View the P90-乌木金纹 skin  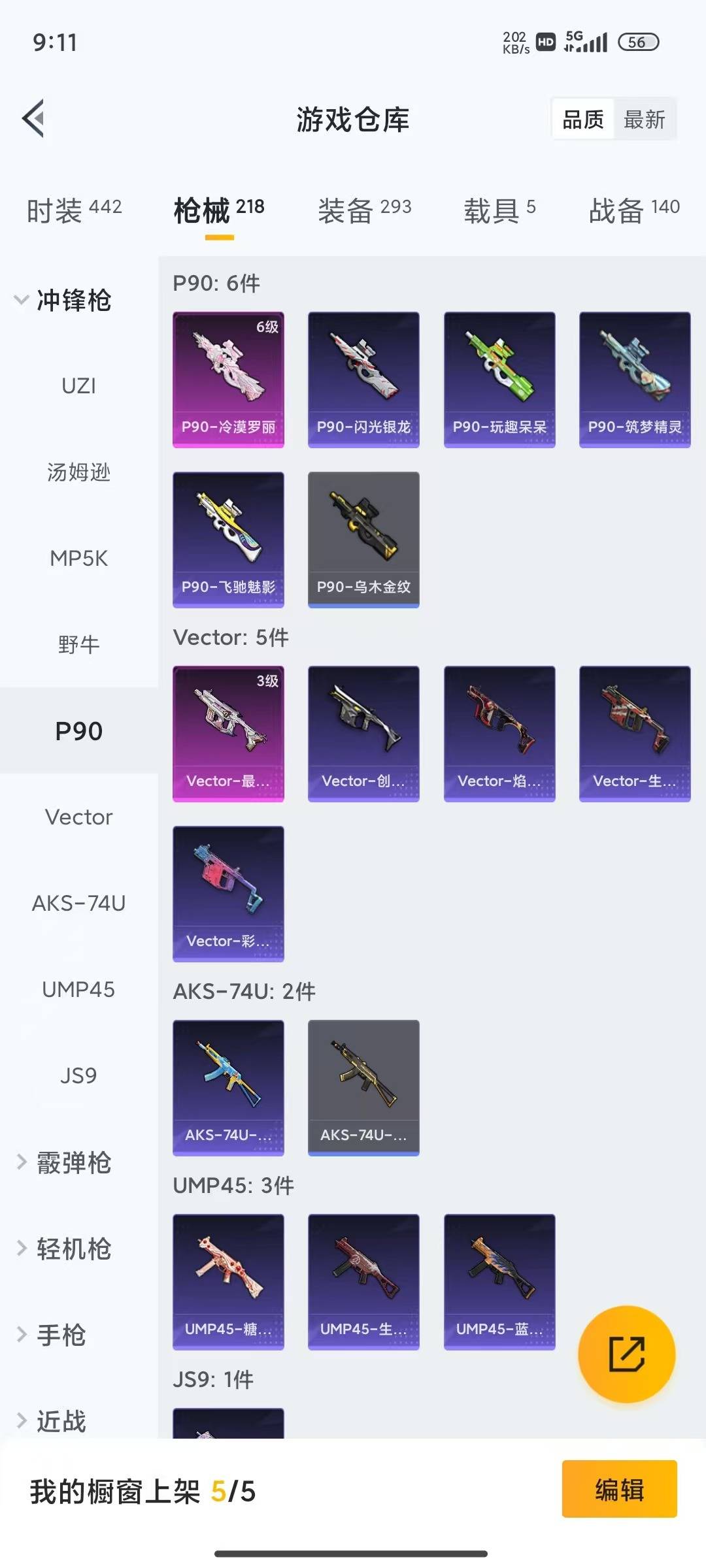point(363,537)
